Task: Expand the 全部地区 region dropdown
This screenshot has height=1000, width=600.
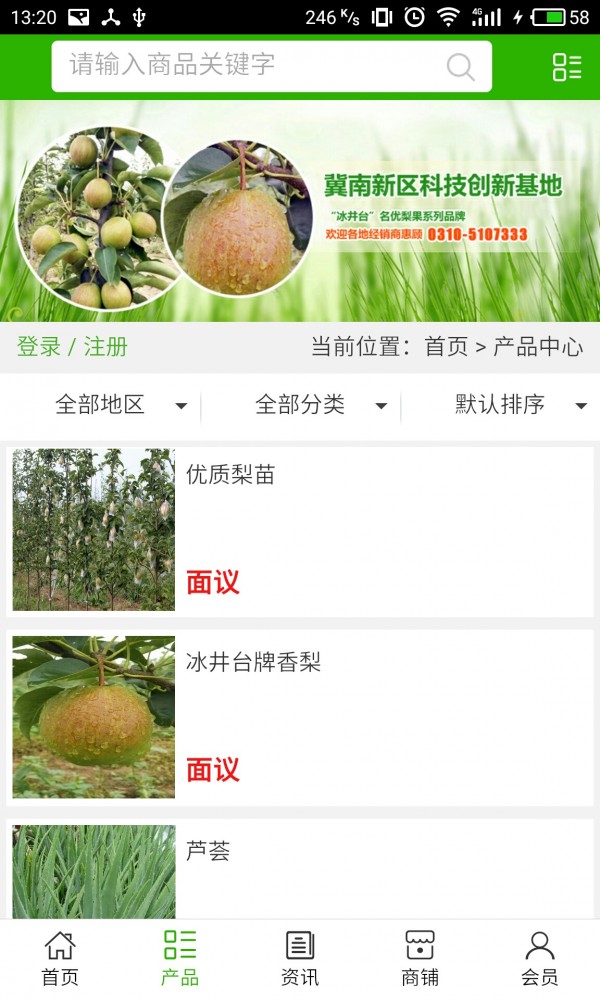Action: [120, 405]
